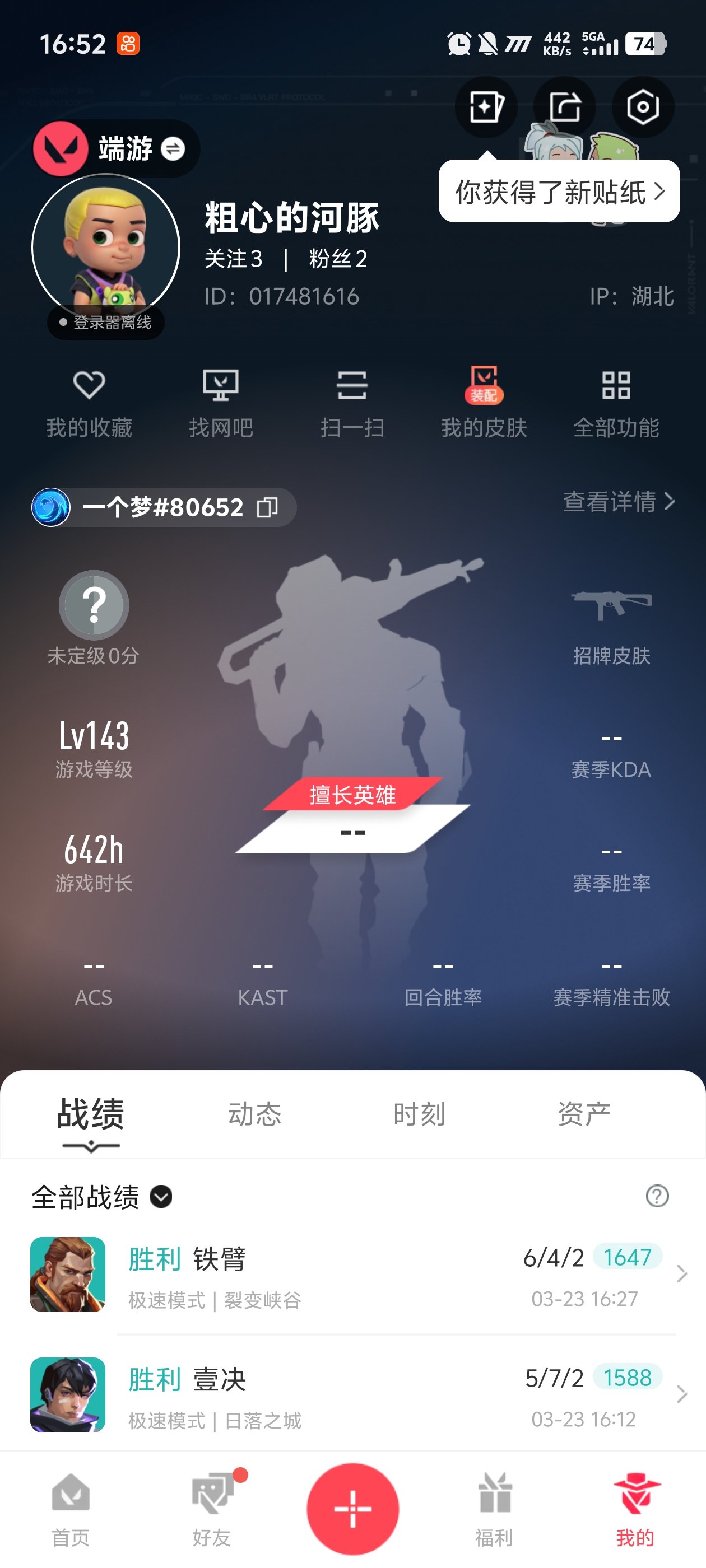Show 全部功能 all functions
This screenshot has height=1568, width=706.
pyautogui.click(x=616, y=402)
